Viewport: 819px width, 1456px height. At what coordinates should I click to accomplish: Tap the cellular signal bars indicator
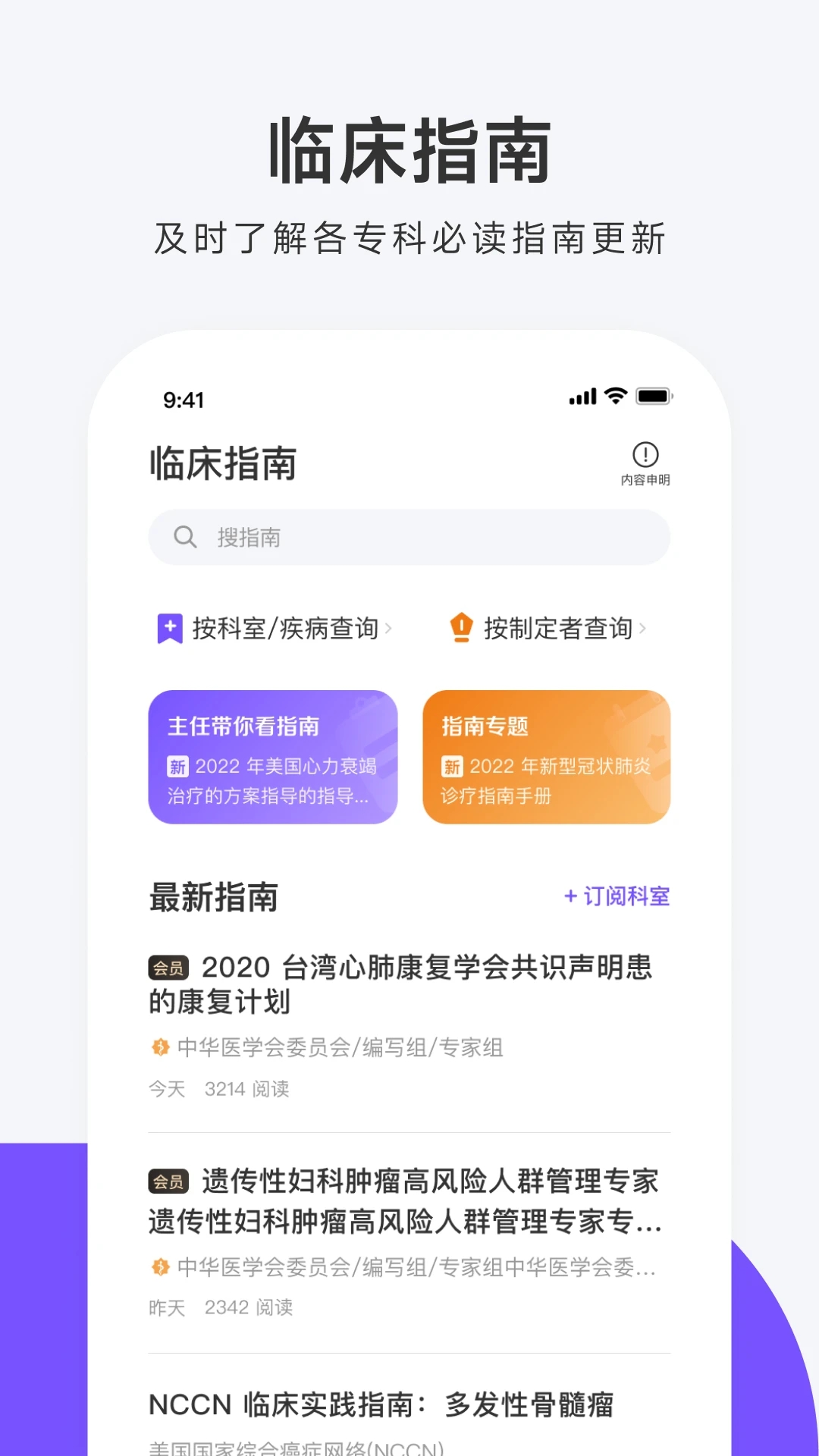click(581, 397)
